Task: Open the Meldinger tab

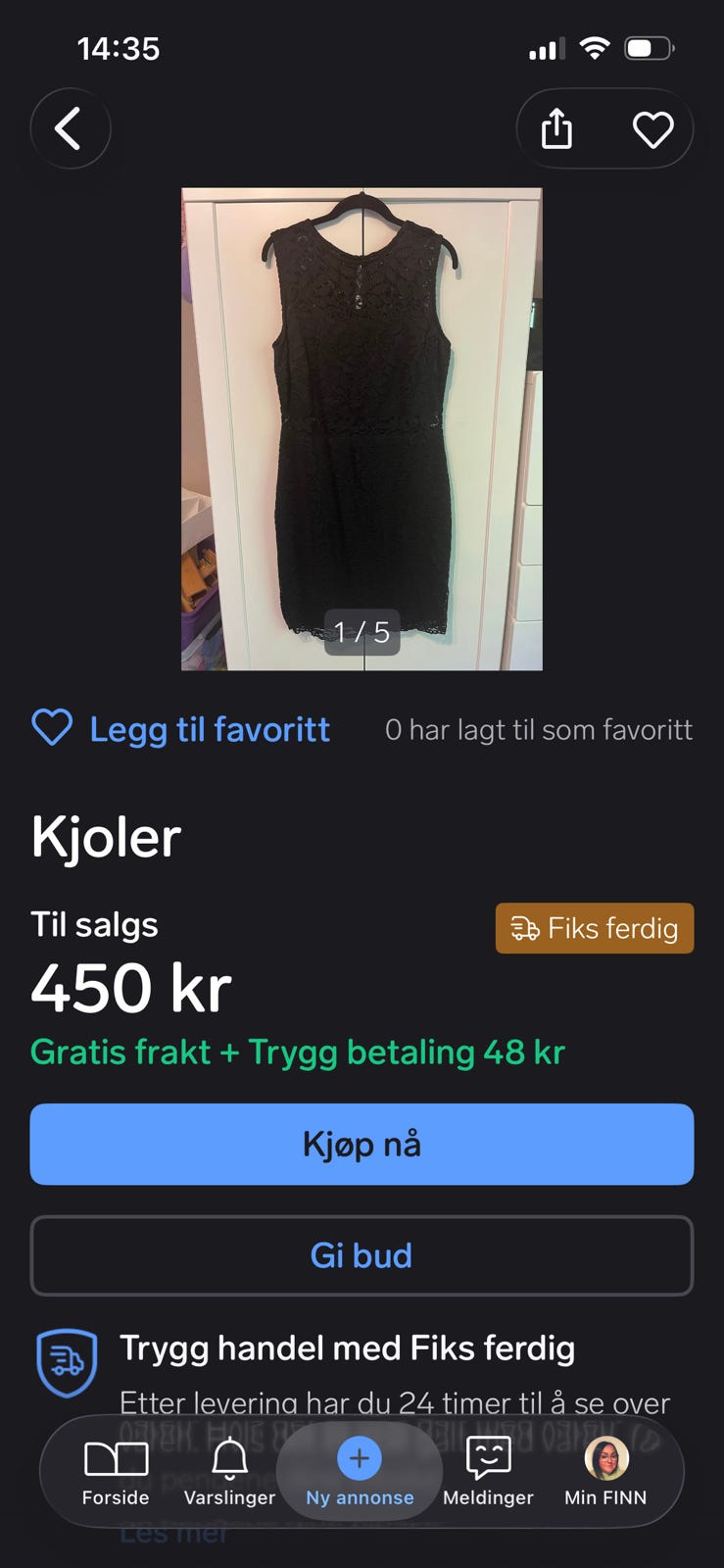Action: click(488, 1472)
